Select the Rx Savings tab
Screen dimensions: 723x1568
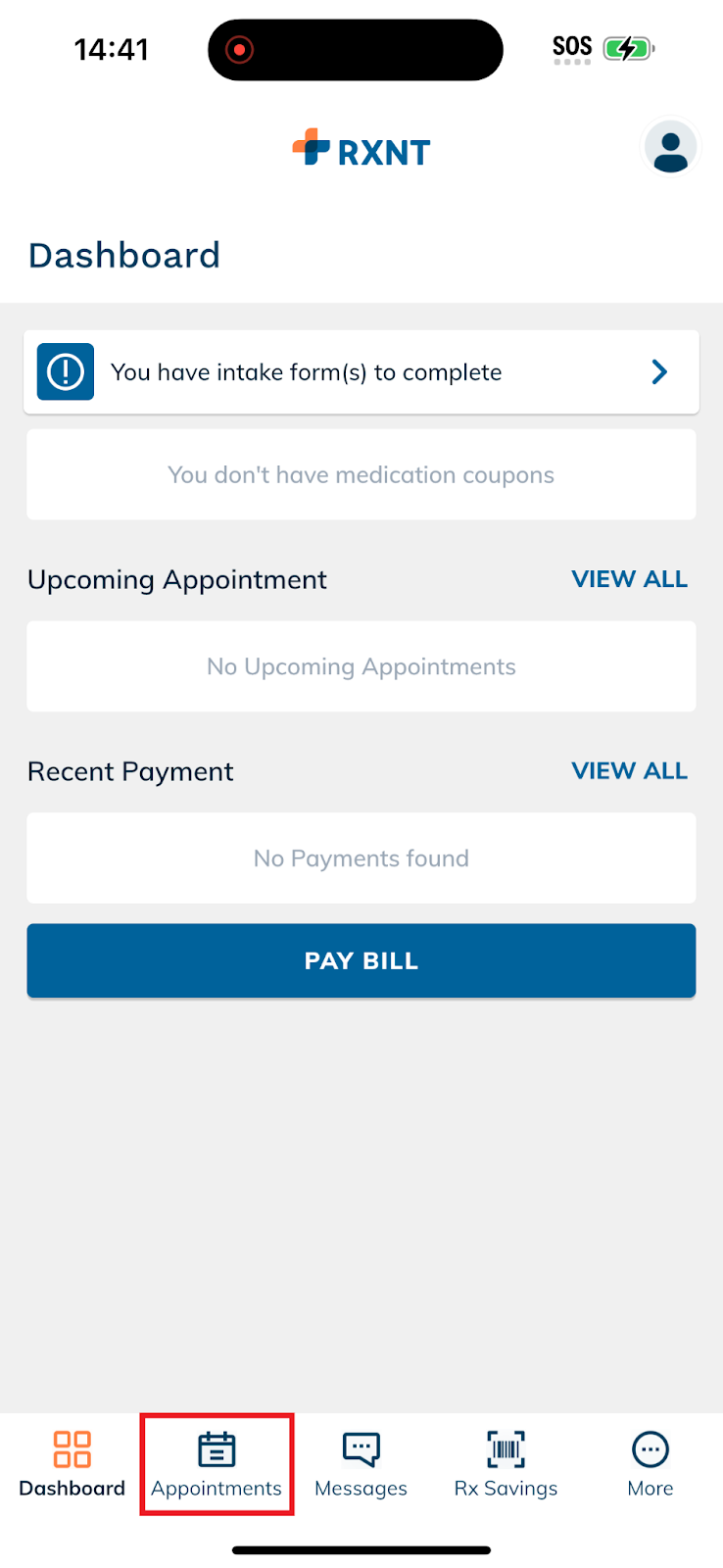point(506,1464)
